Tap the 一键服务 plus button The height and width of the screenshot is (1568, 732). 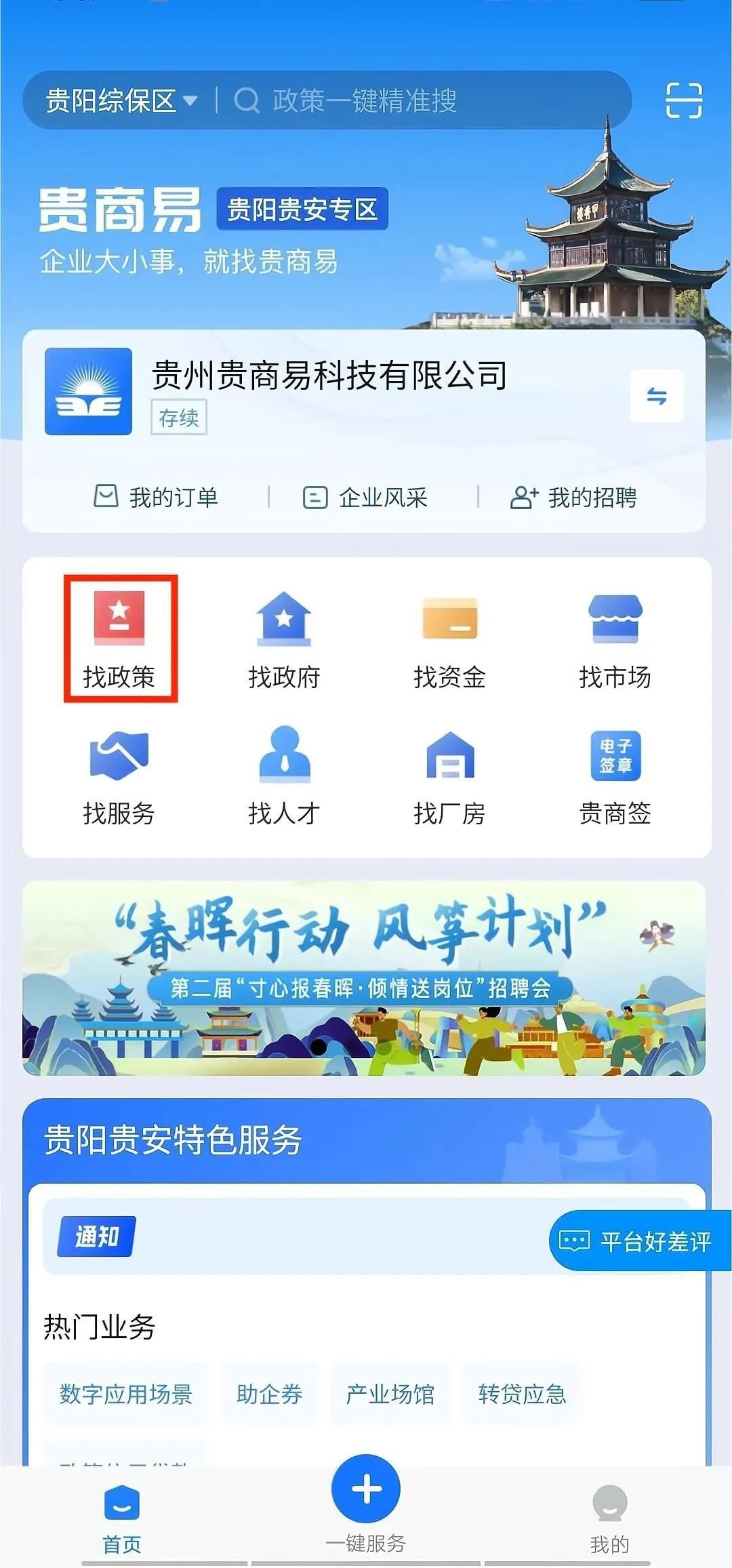366,1489
